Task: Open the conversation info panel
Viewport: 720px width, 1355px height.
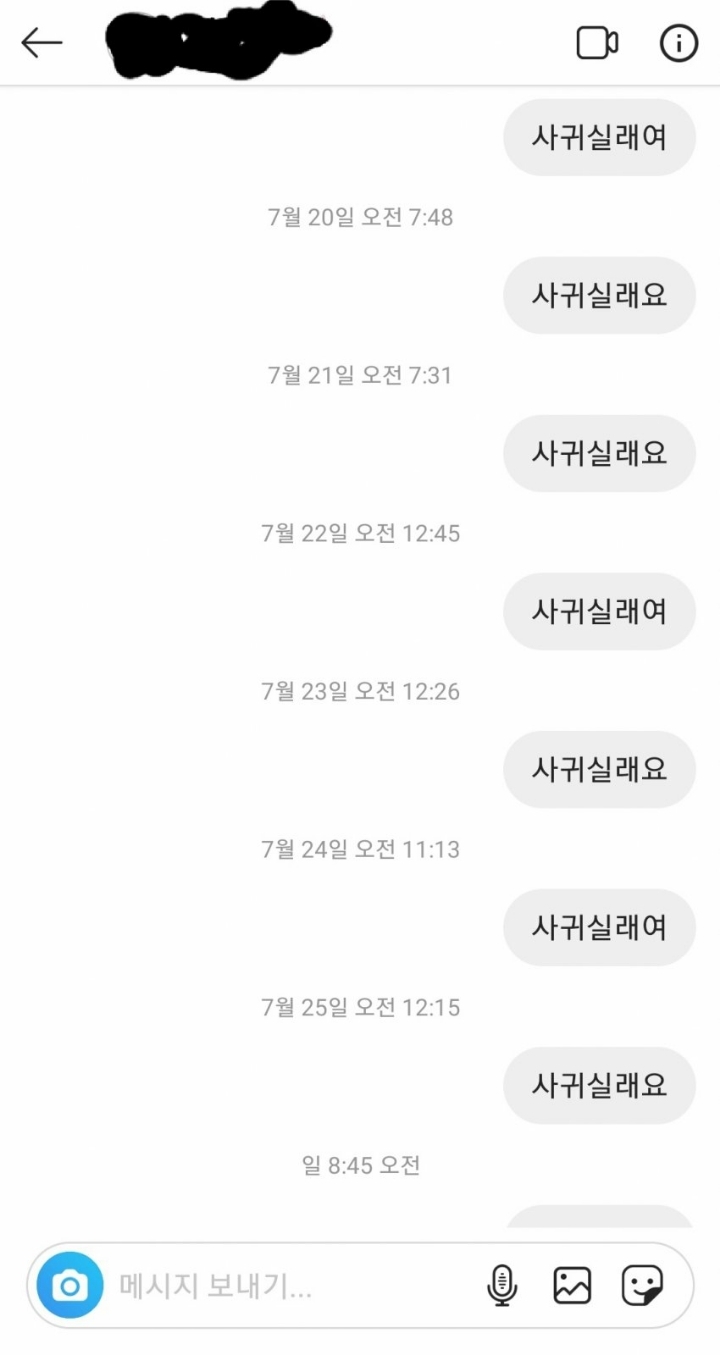Action: tap(678, 44)
